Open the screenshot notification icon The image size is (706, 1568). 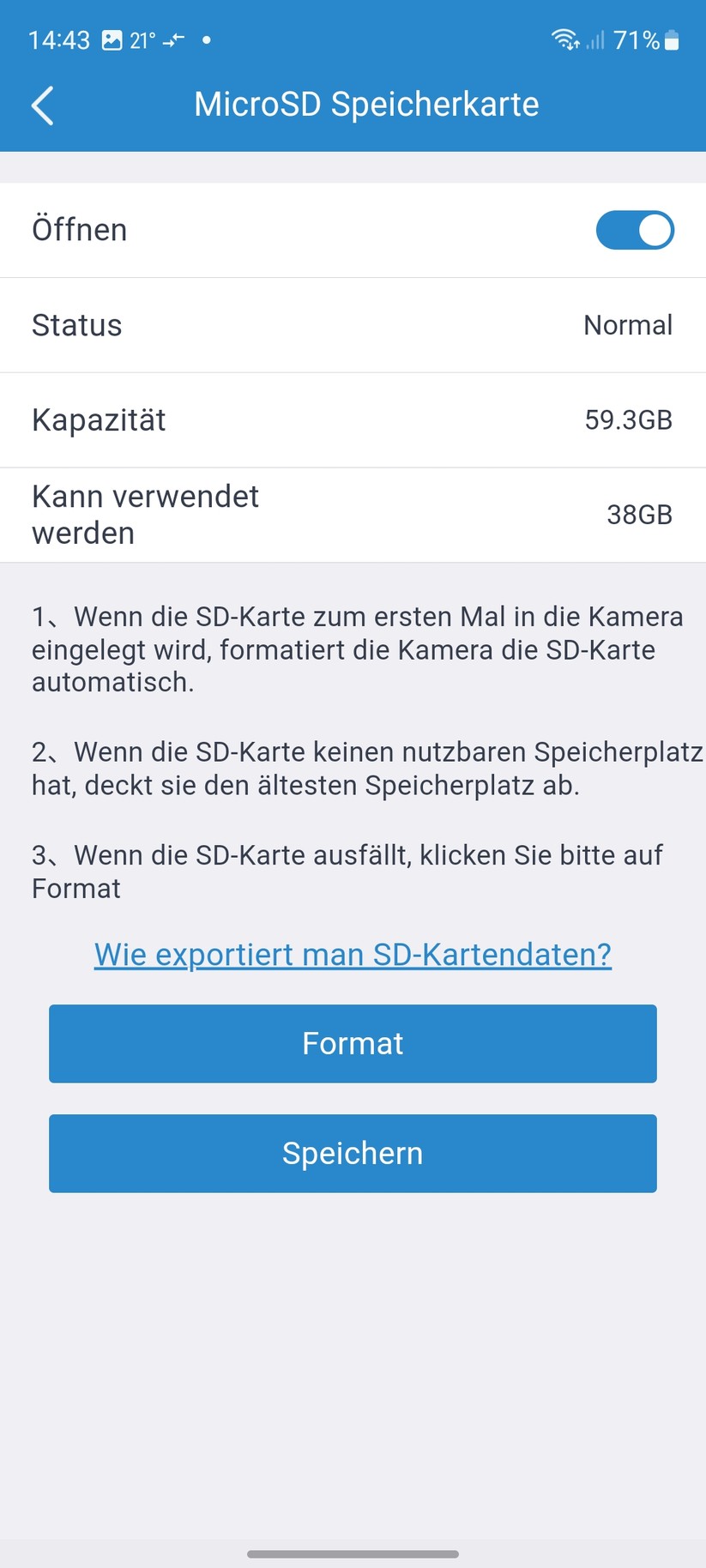pyautogui.click(x=112, y=39)
